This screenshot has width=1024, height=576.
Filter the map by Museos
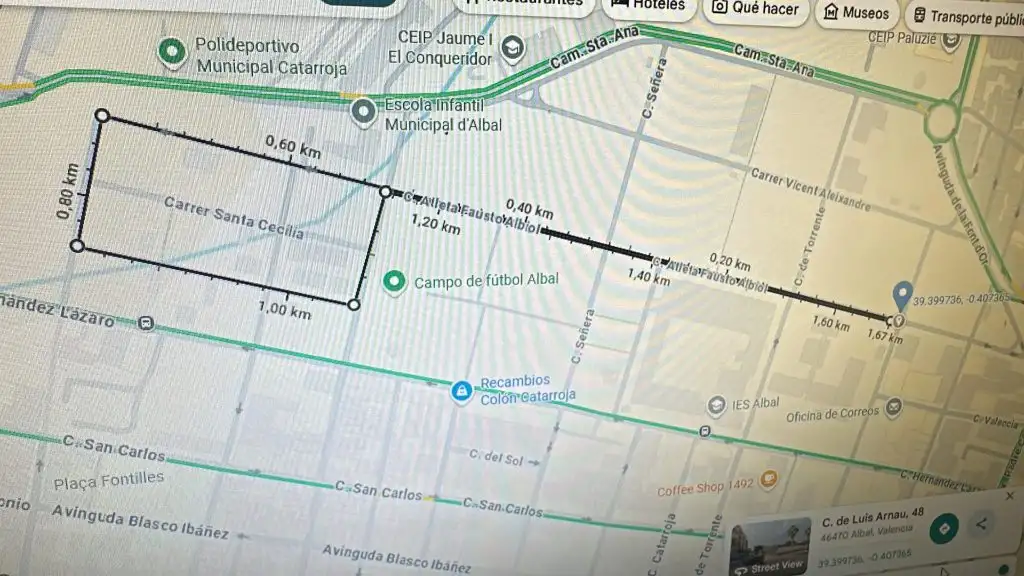(855, 13)
